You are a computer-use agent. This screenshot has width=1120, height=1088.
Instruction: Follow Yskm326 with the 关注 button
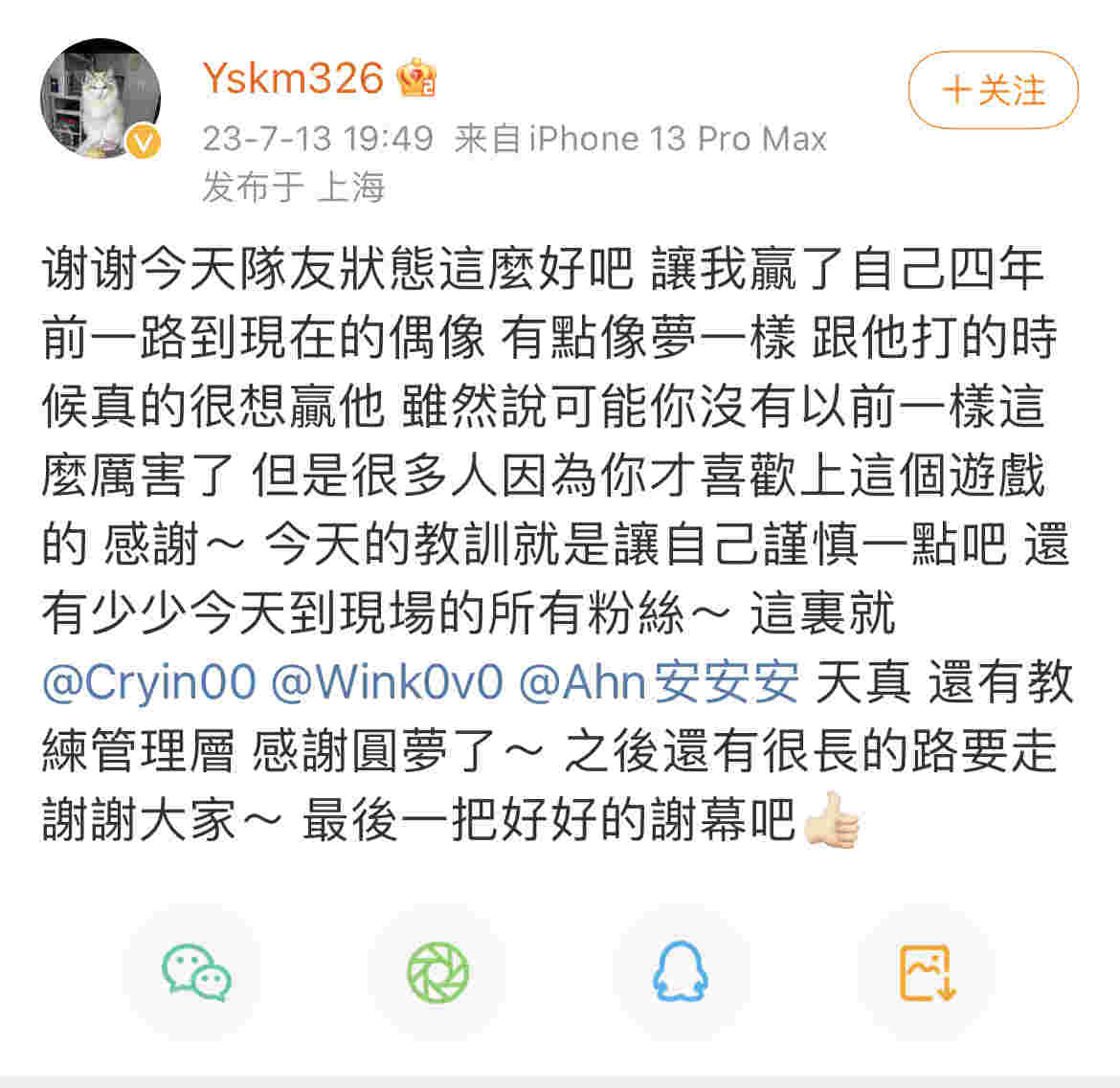tap(993, 90)
